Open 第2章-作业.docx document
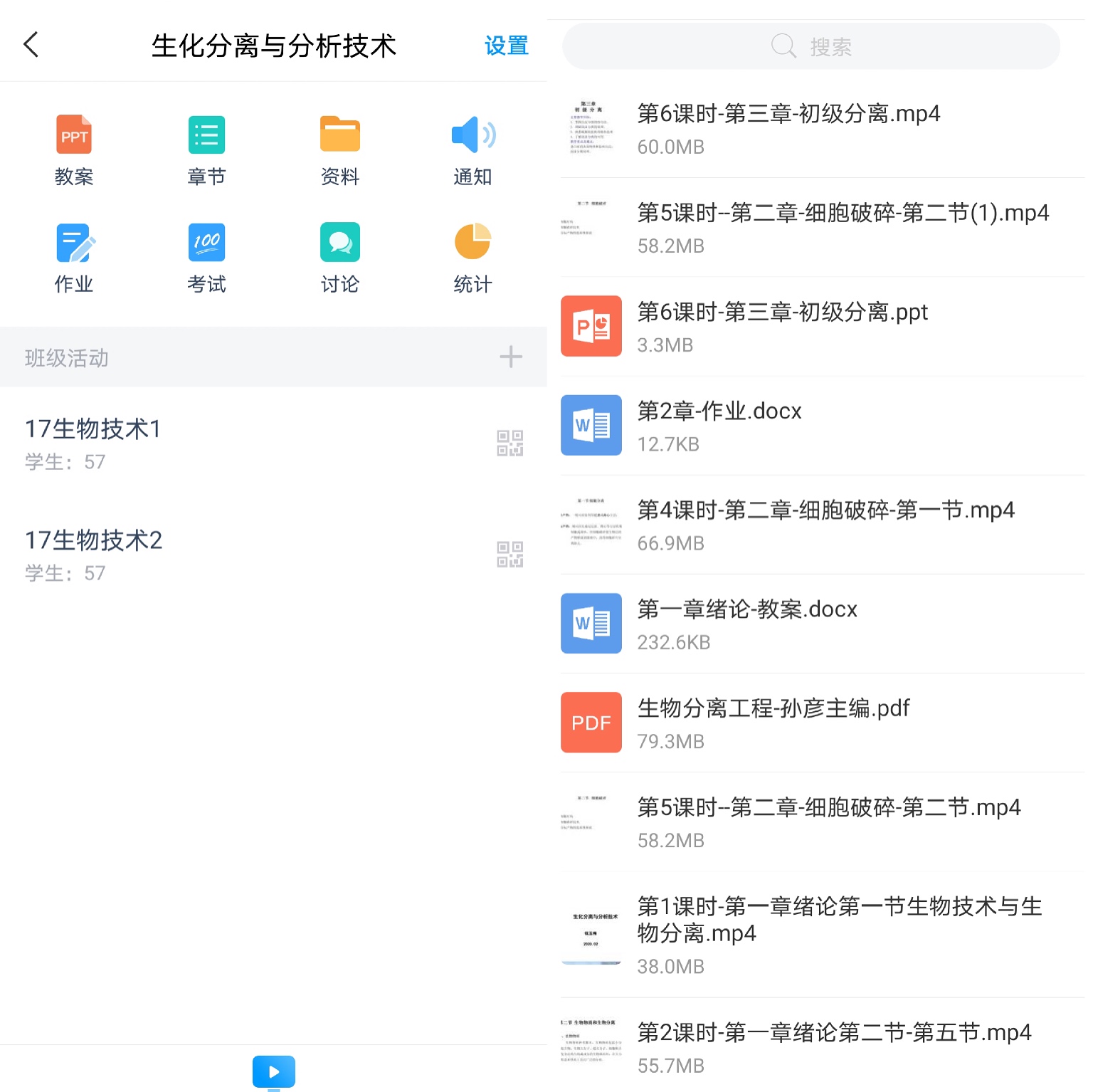The image size is (1093, 1092). coord(719,426)
